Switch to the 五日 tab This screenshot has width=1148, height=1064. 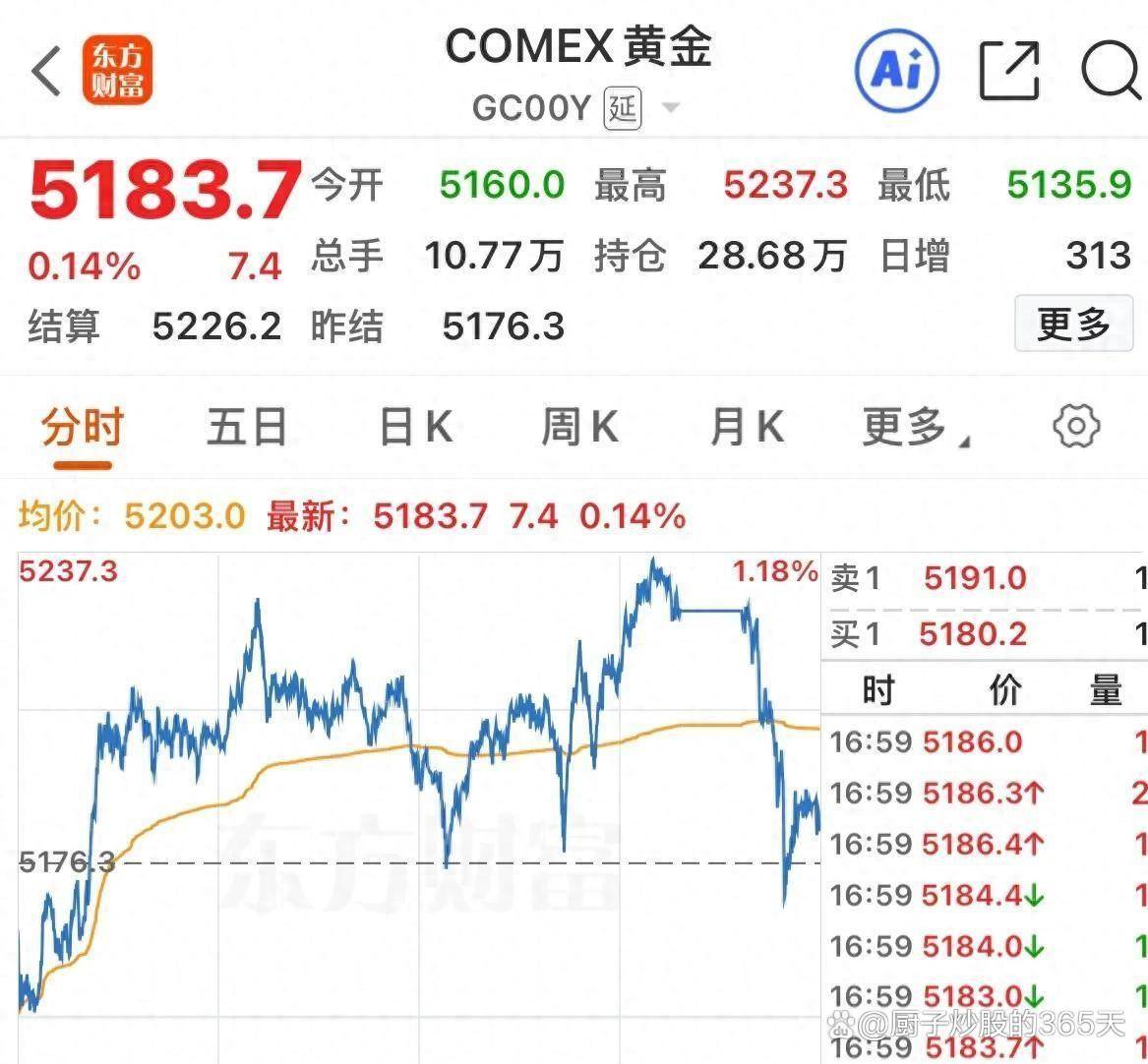(247, 428)
